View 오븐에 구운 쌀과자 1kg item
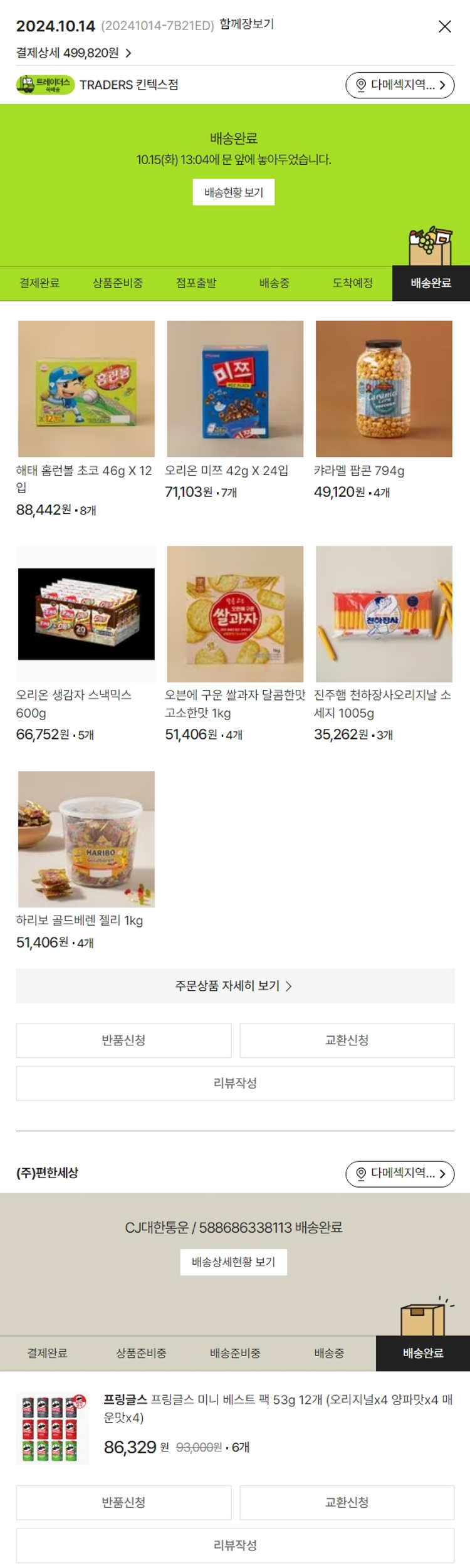The image size is (470, 1568). click(x=235, y=614)
